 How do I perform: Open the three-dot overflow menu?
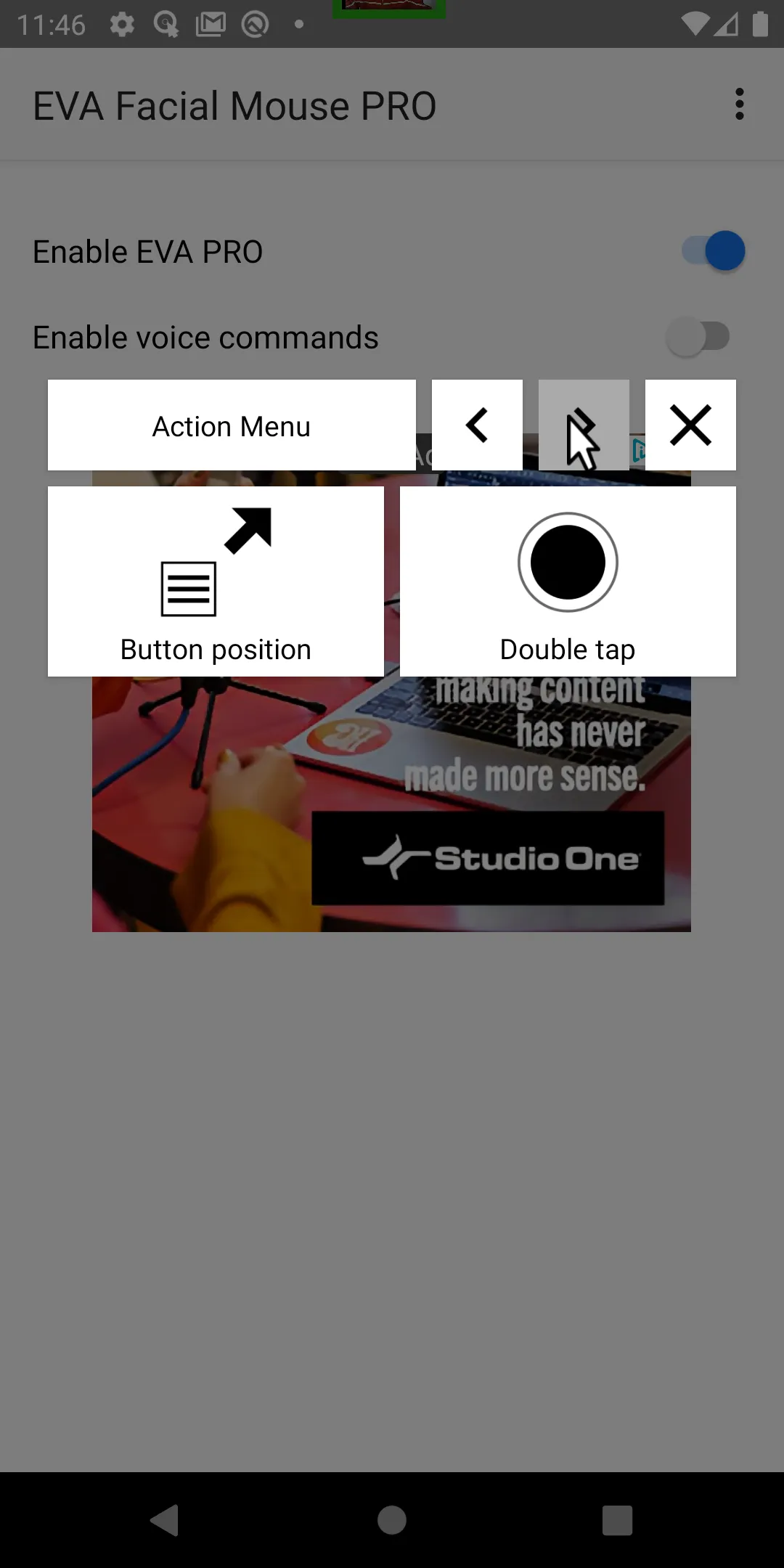pyautogui.click(x=738, y=105)
